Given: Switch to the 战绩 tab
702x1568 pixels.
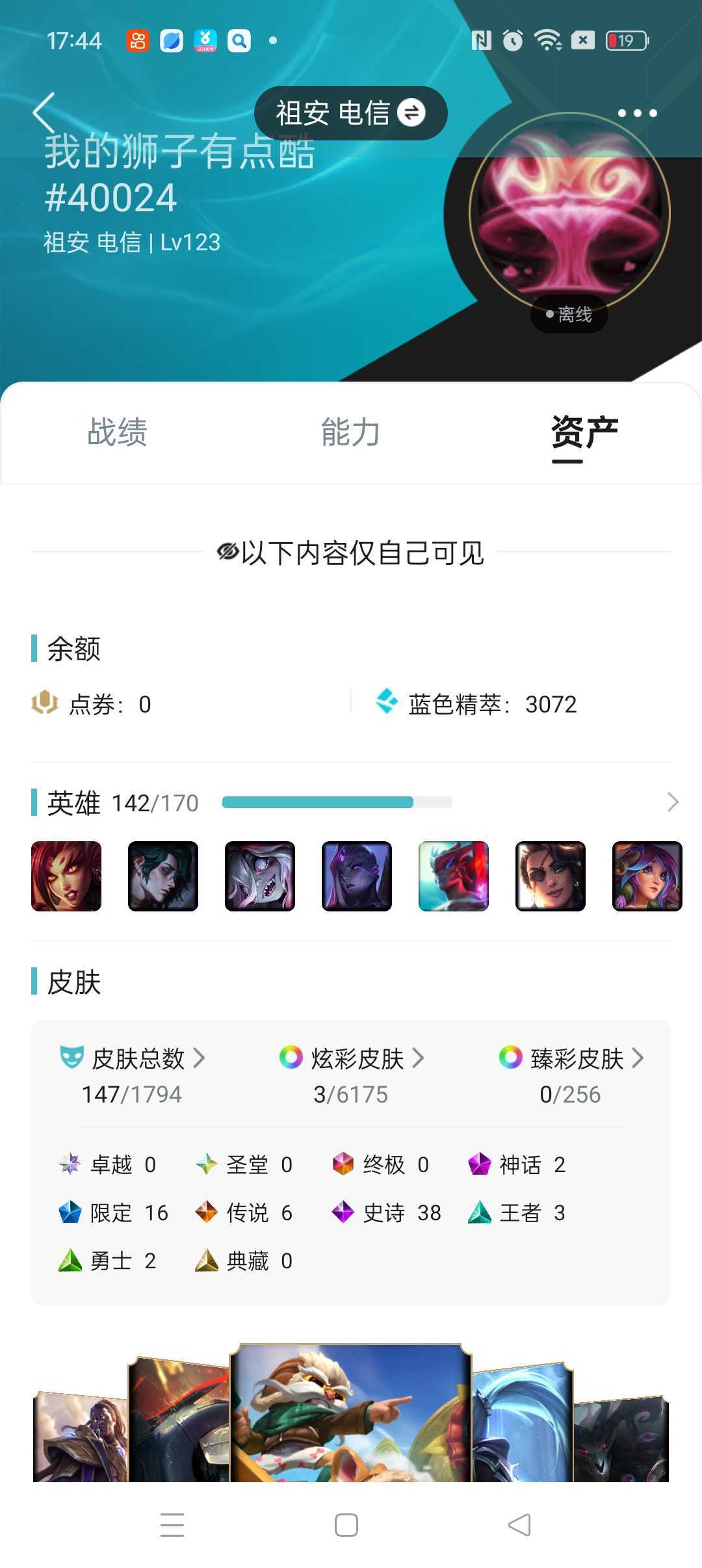Looking at the screenshot, I should [x=118, y=432].
